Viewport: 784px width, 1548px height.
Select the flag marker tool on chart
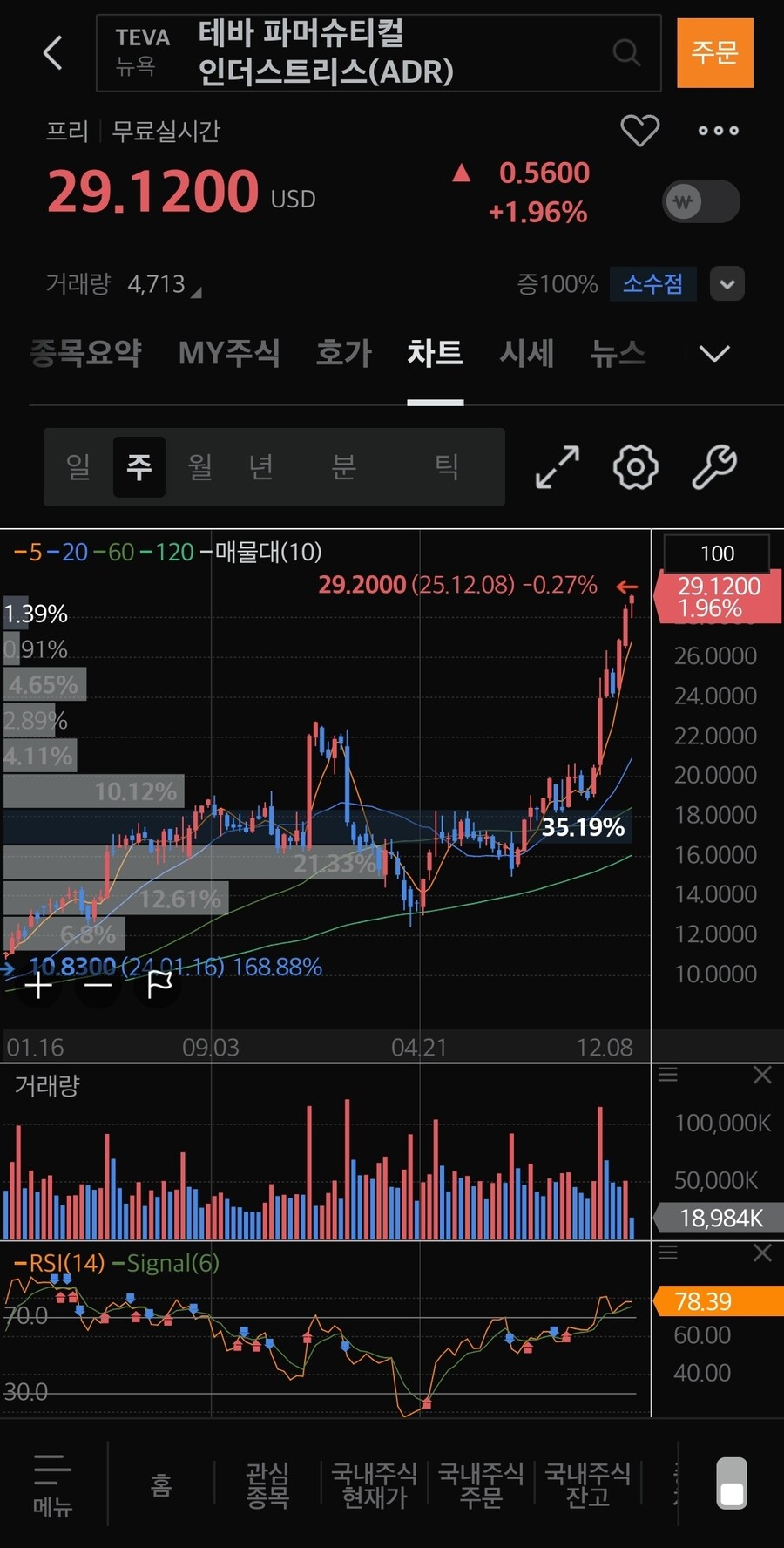click(157, 986)
